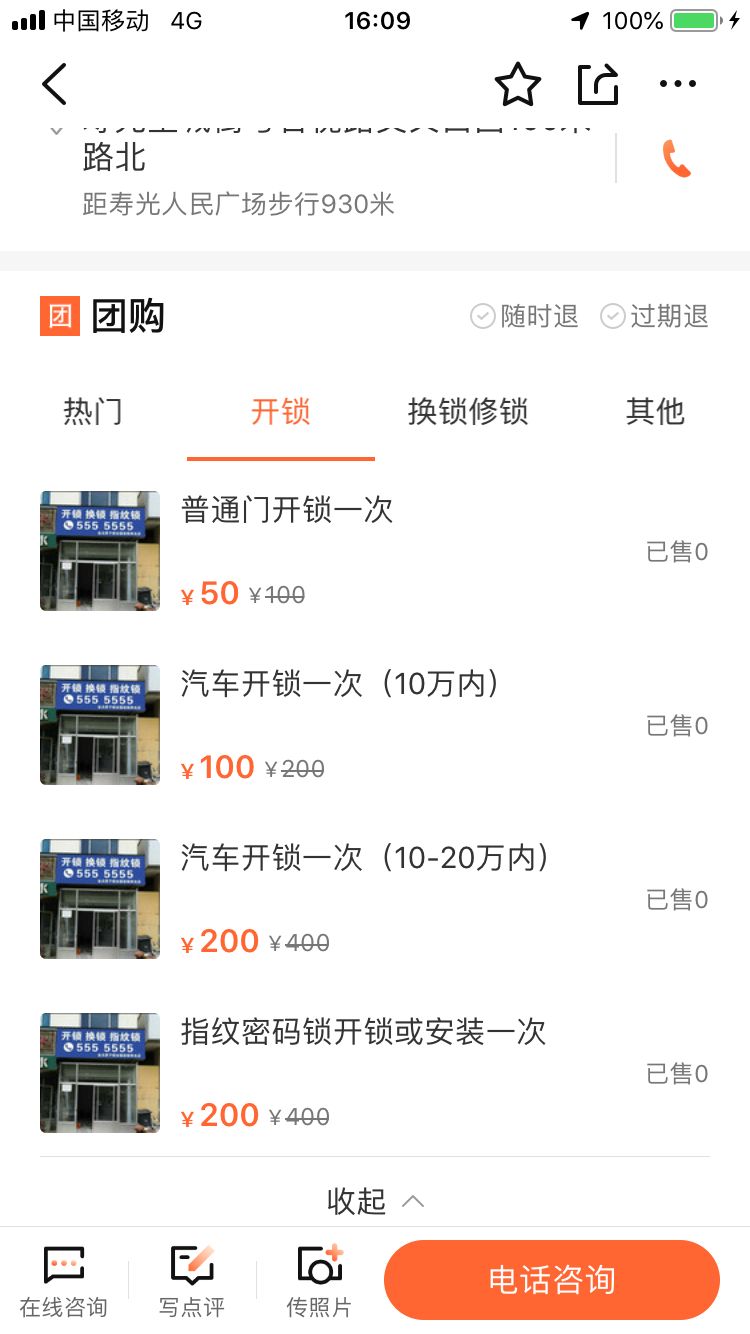This screenshot has width=750, height=1334.
Task: Tap the orange 电话咨询 button
Action: pos(552,1281)
